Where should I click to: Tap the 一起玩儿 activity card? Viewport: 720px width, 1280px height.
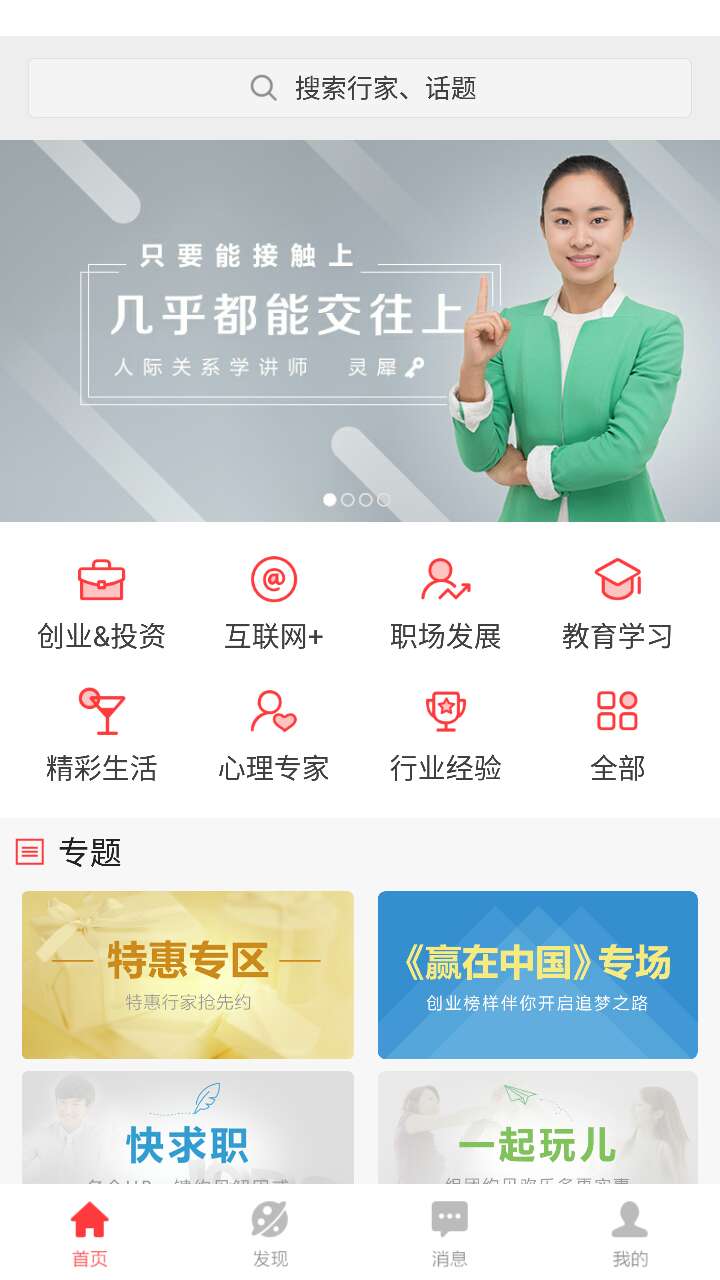pos(537,1130)
